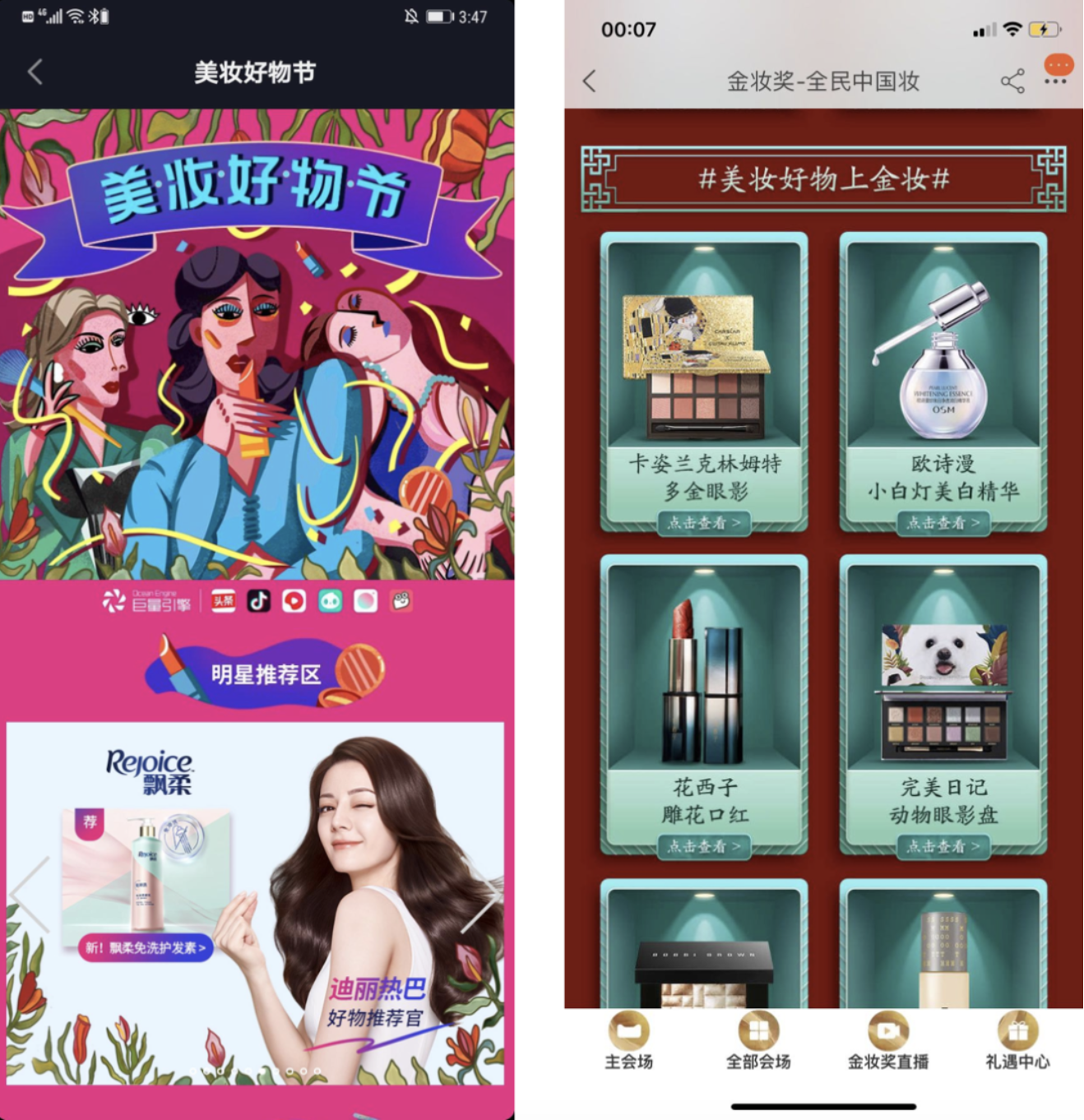This screenshot has width=1084, height=1120.
Task: Switch to the 全部会场 tab
Action: [758, 1041]
